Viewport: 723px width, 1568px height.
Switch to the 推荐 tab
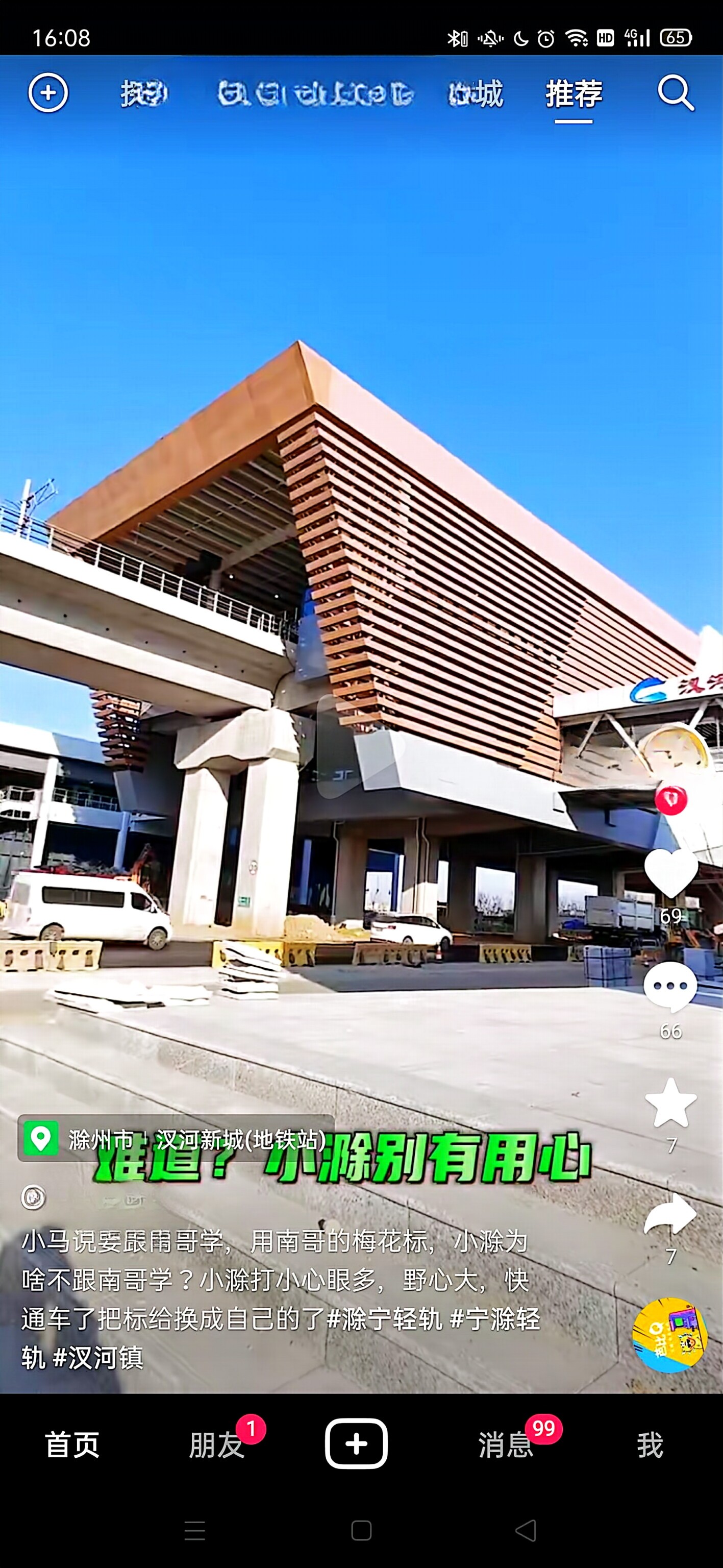pos(574,94)
